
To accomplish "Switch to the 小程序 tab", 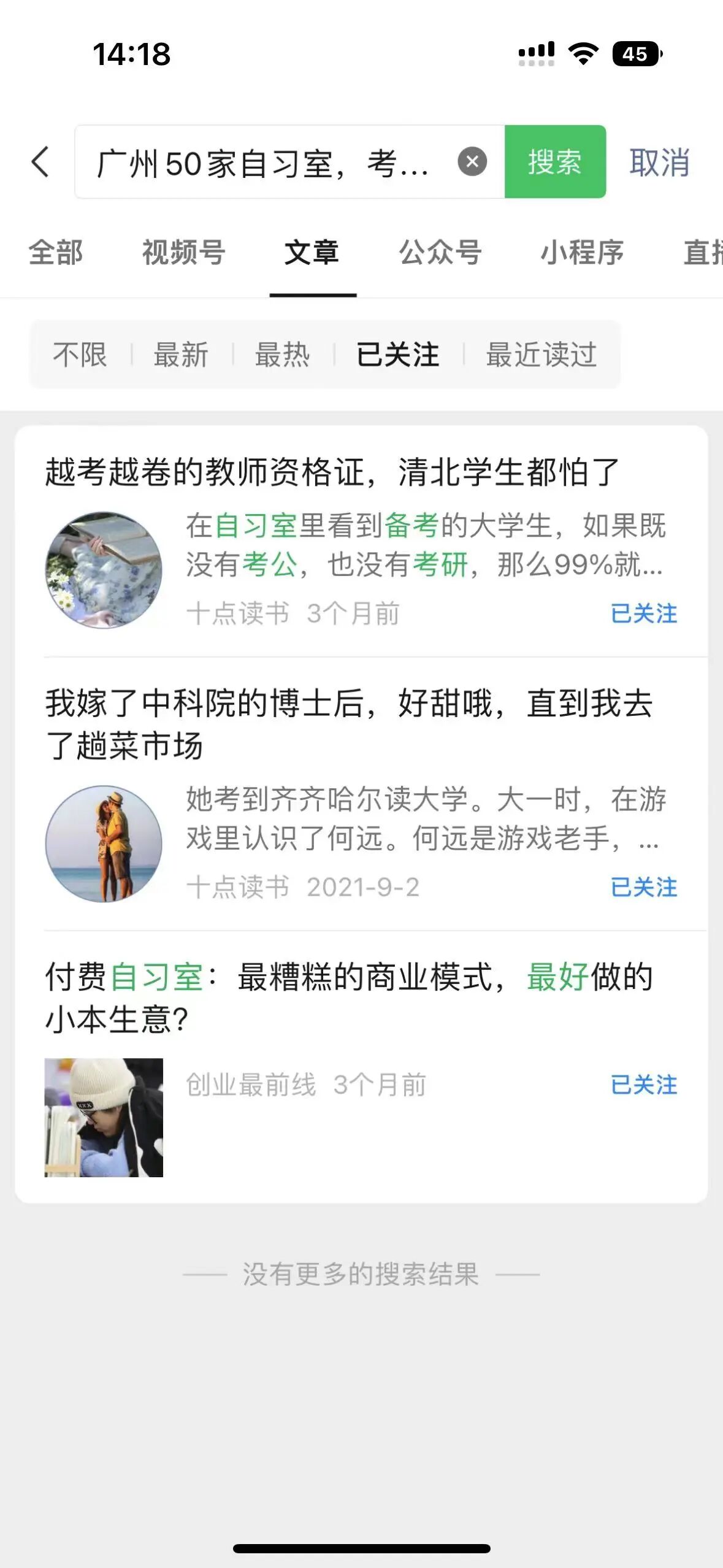I will pos(583,253).
